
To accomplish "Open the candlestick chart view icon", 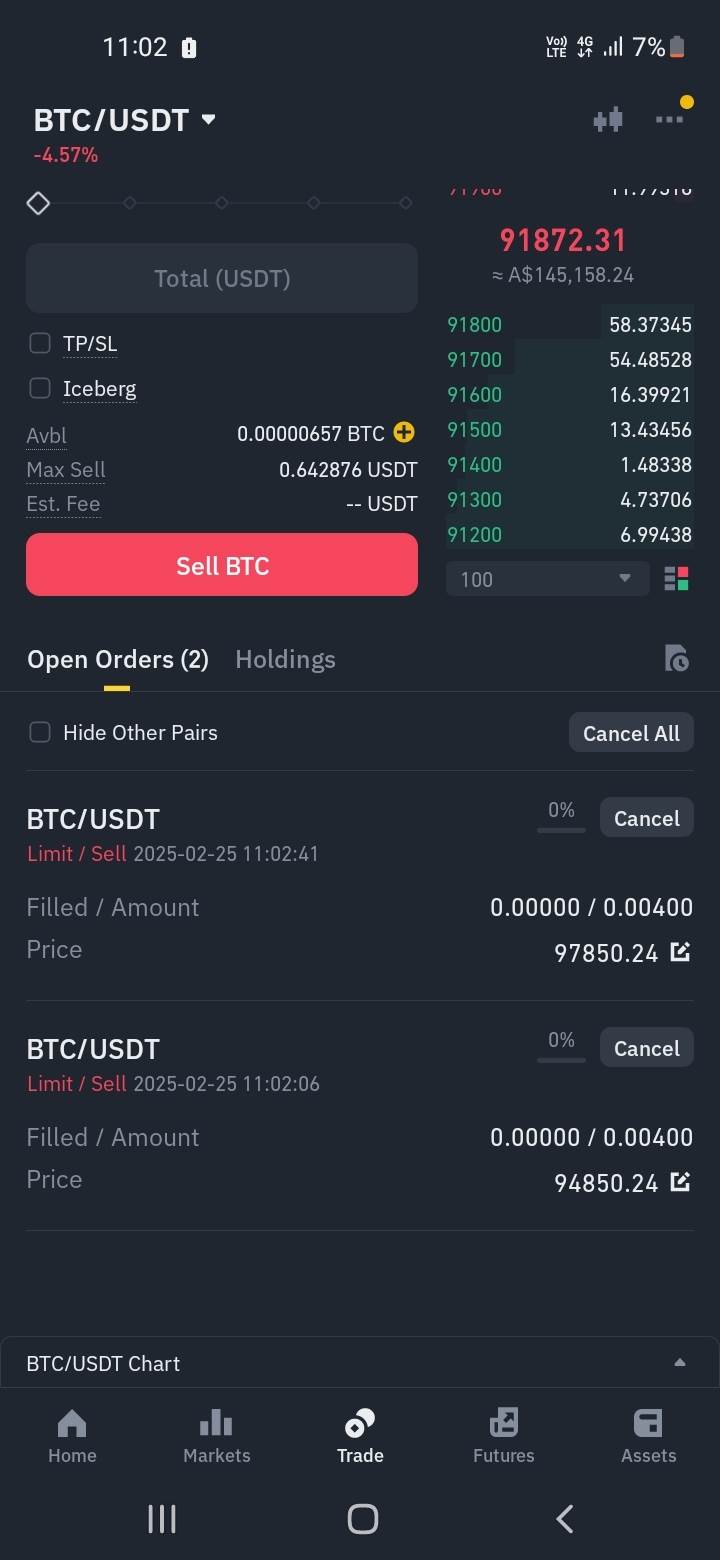I will tap(608, 118).
